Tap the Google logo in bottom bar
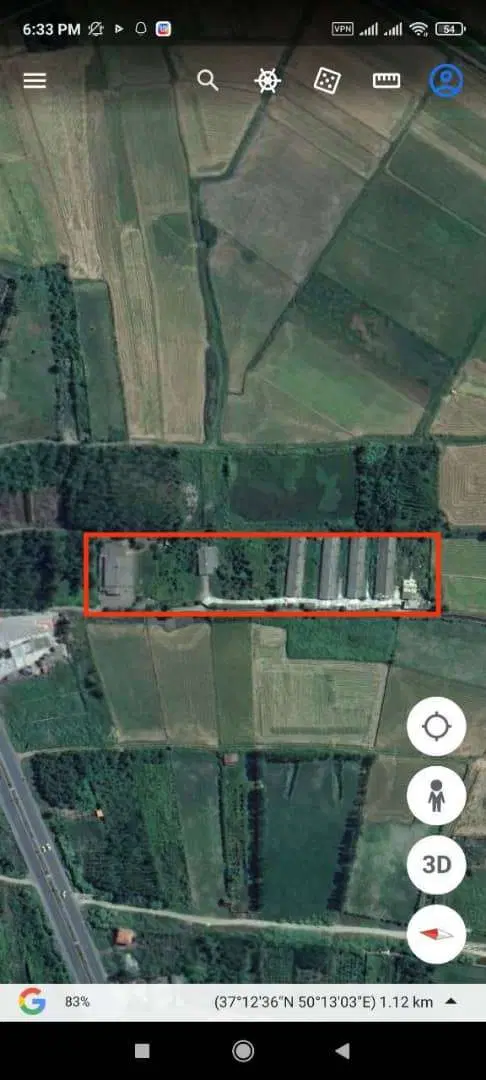The height and width of the screenshot is (1080, 486). pyautogui.click(x=32, y=1001)
